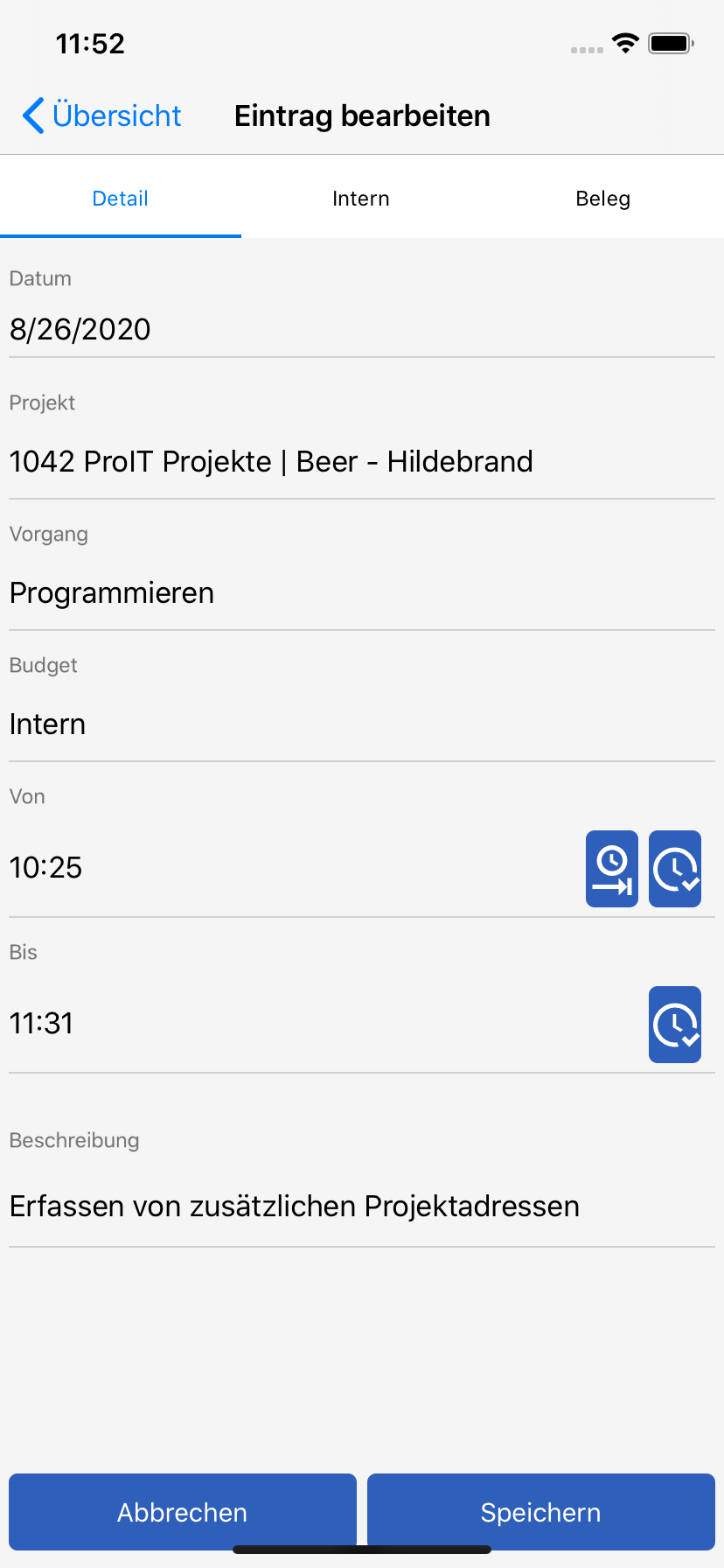724x1568 pixels.
Task: Open the Datum field showing 8/26/2020
Action: pyautogui.click(x=80, y=330)
